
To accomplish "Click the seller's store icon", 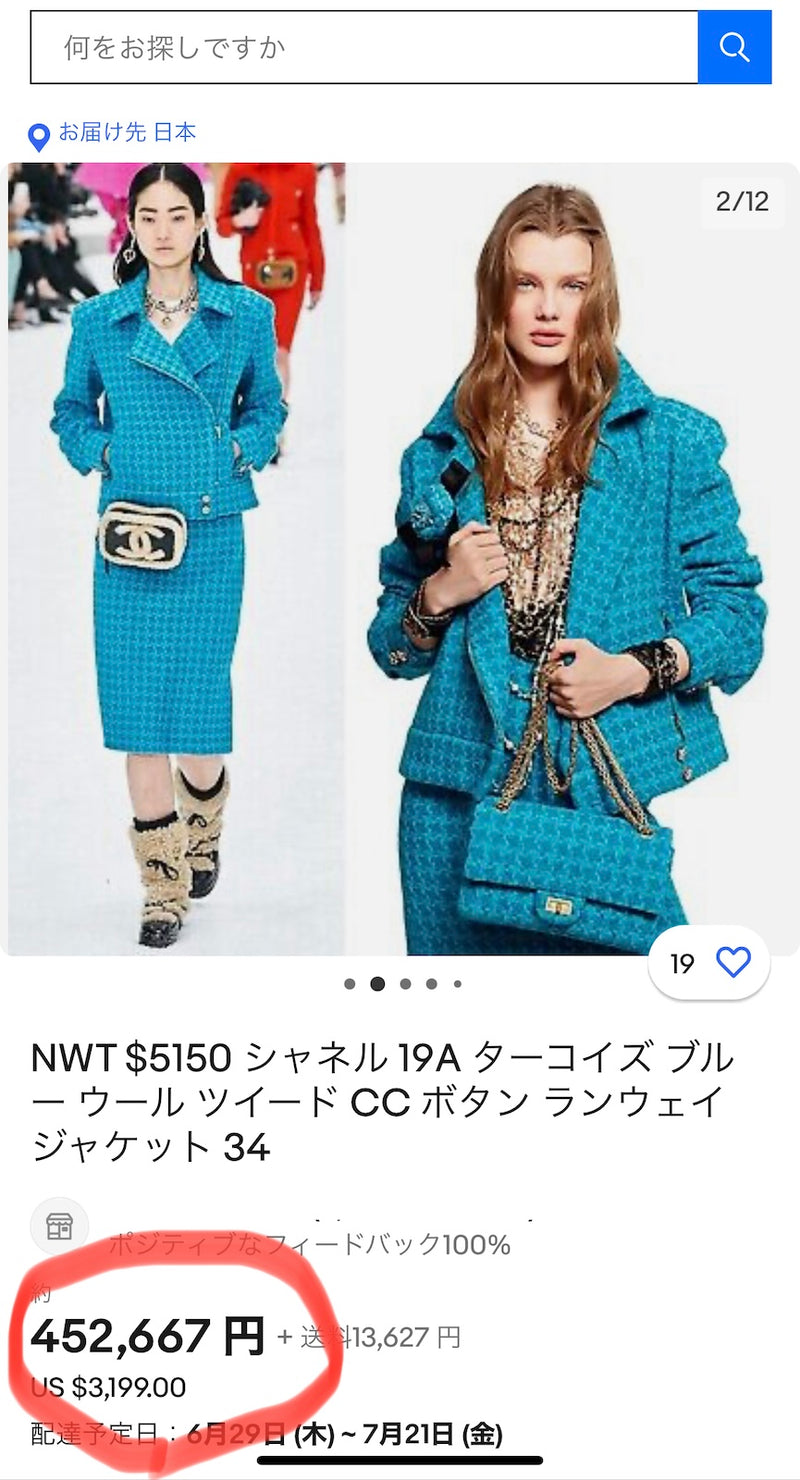I will click(59, 1227).
